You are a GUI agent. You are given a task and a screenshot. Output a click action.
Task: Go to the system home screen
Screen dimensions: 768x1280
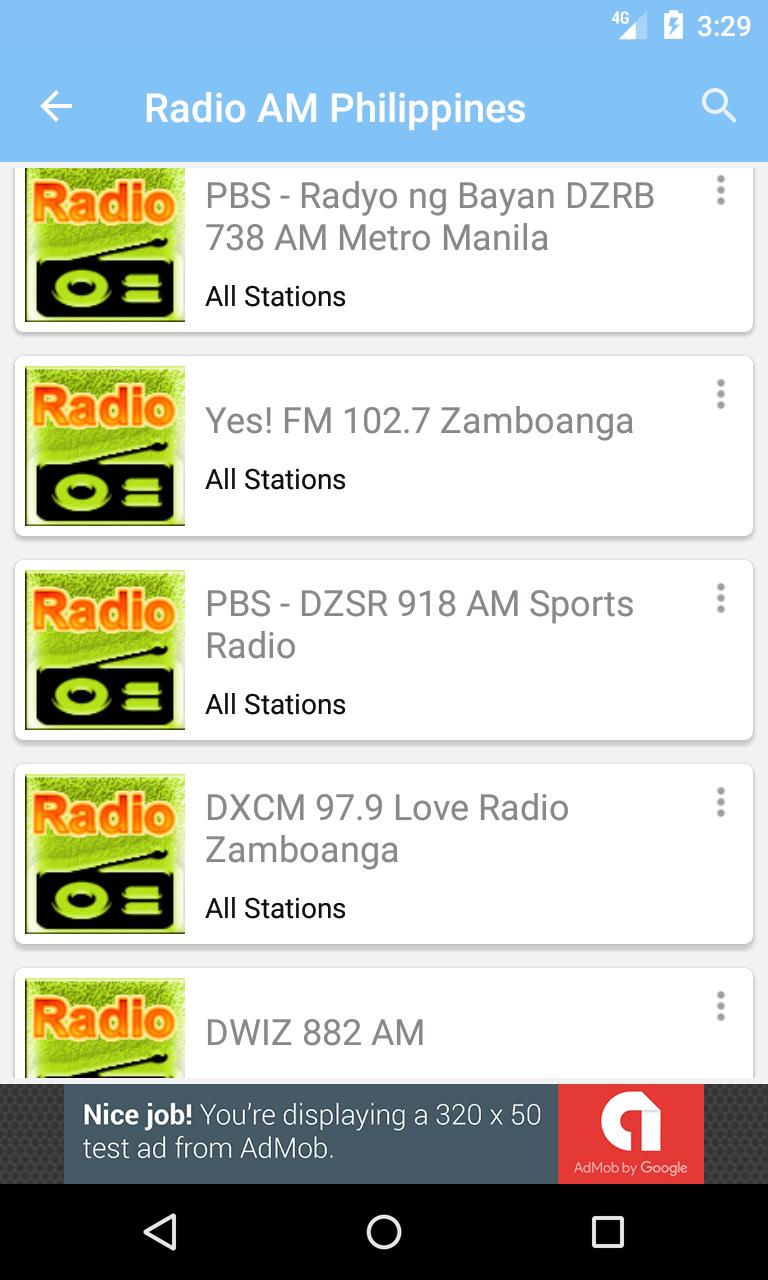384,1232
